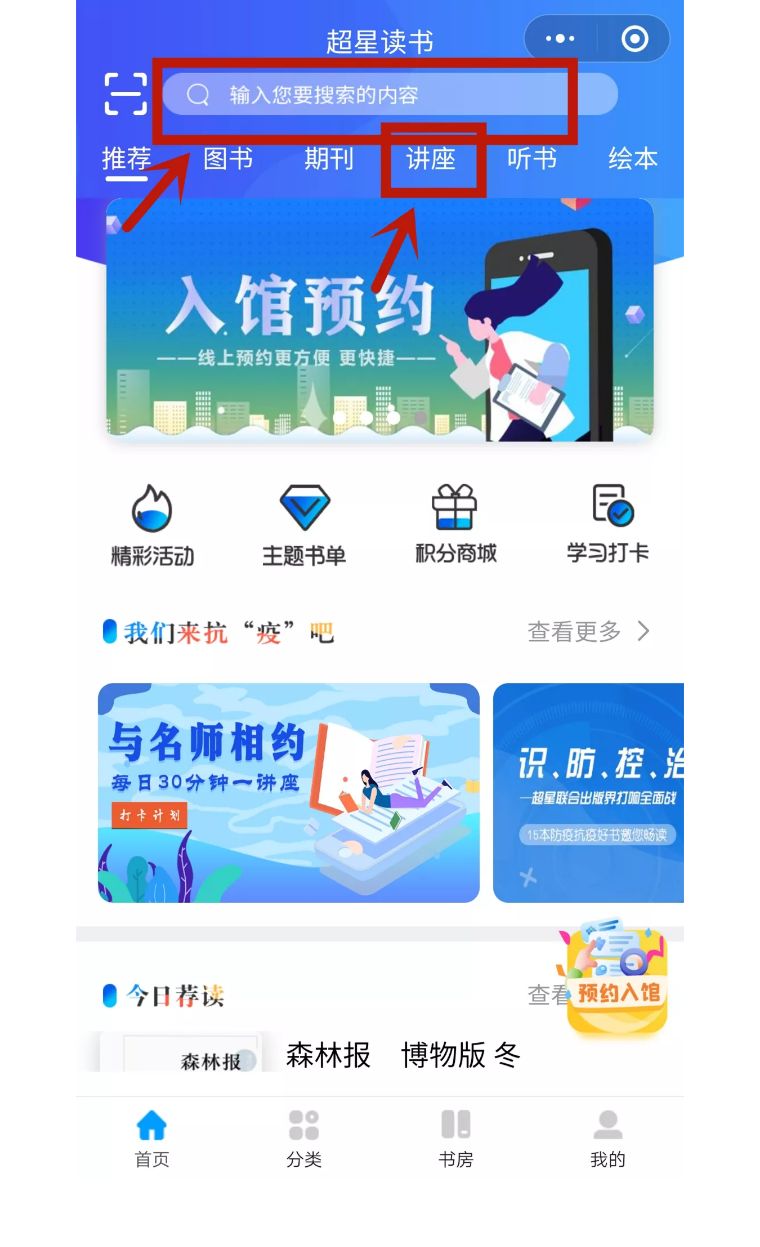Tap the floating 预约入馆 button
760x1247 pixels.
click(x=614, y=980)
